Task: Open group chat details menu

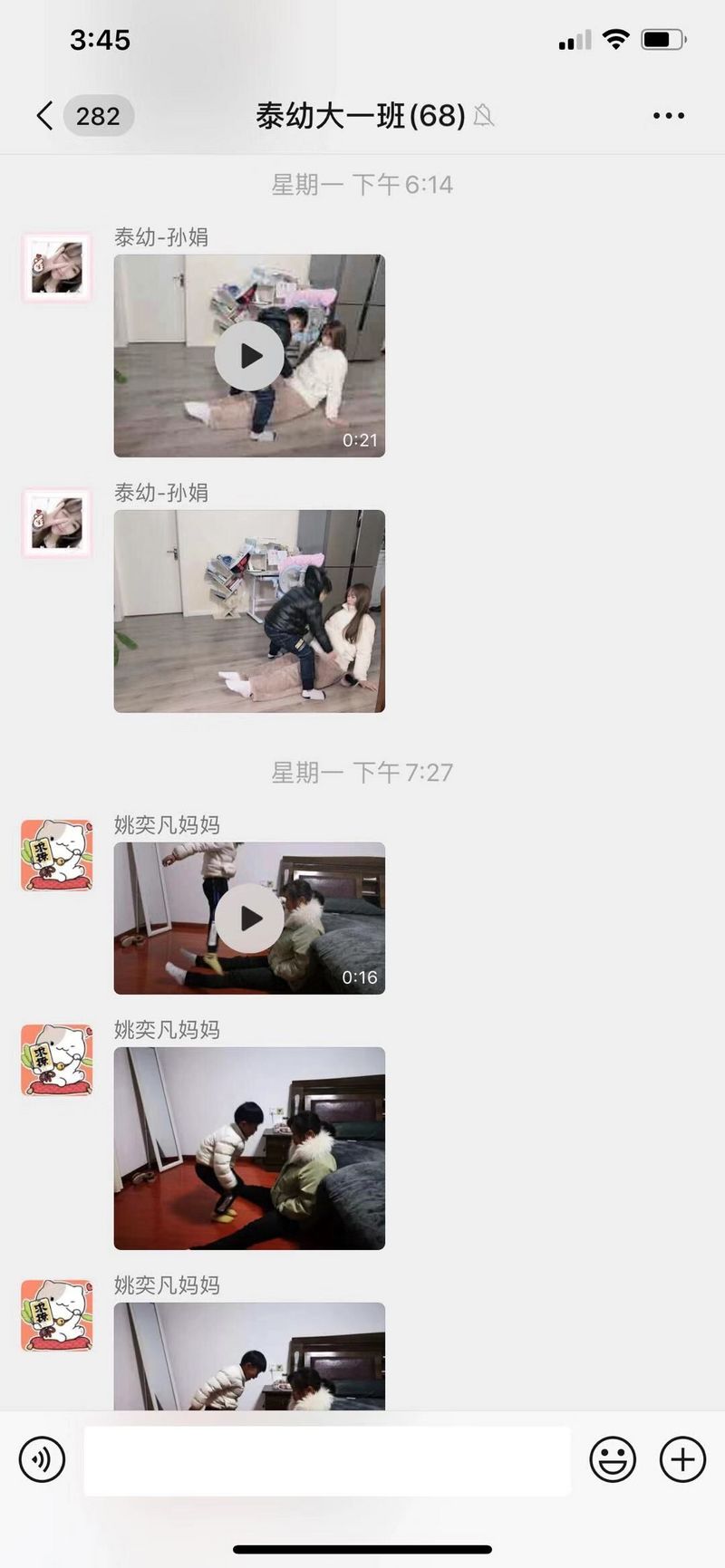Action: click(x=668, y=116)
